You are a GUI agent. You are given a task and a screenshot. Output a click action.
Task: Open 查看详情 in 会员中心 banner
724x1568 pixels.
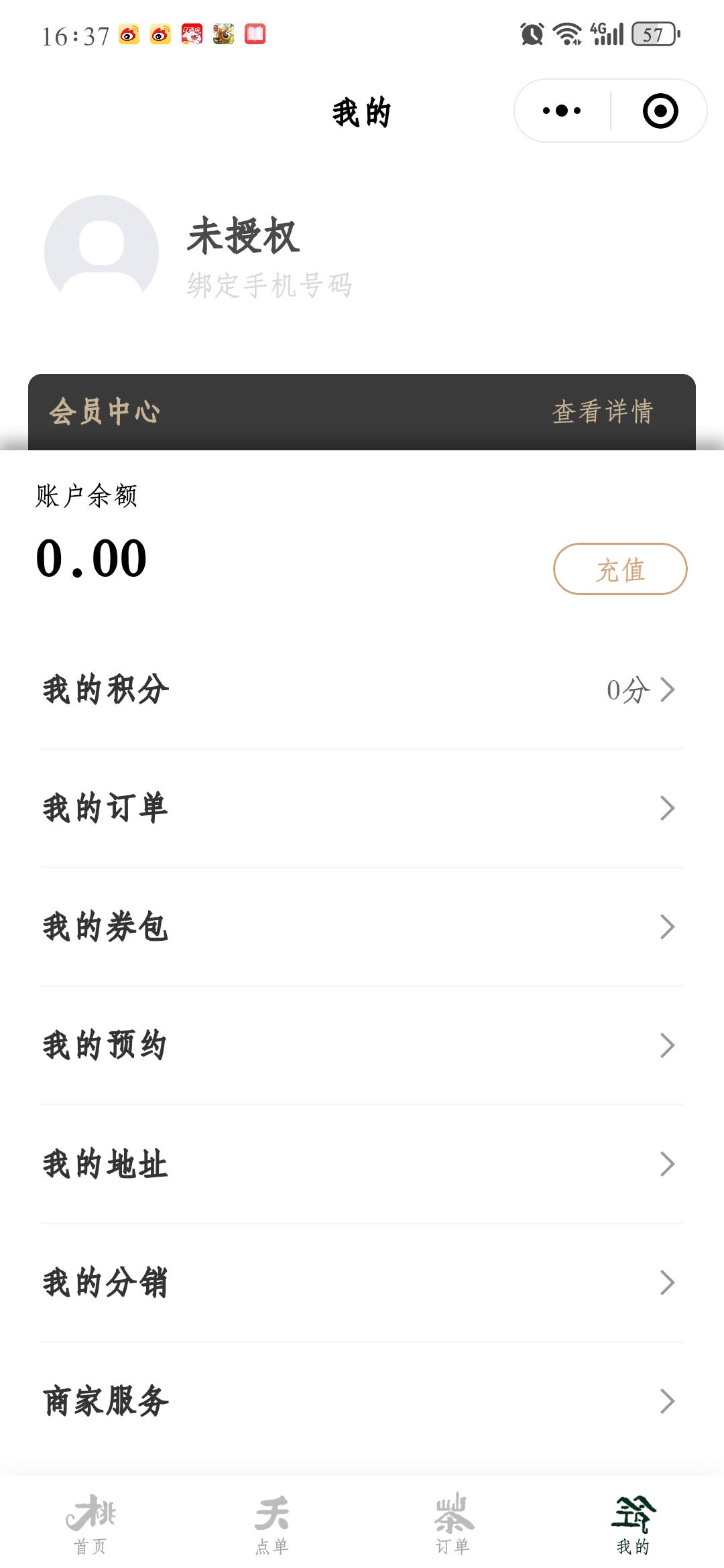603,411
